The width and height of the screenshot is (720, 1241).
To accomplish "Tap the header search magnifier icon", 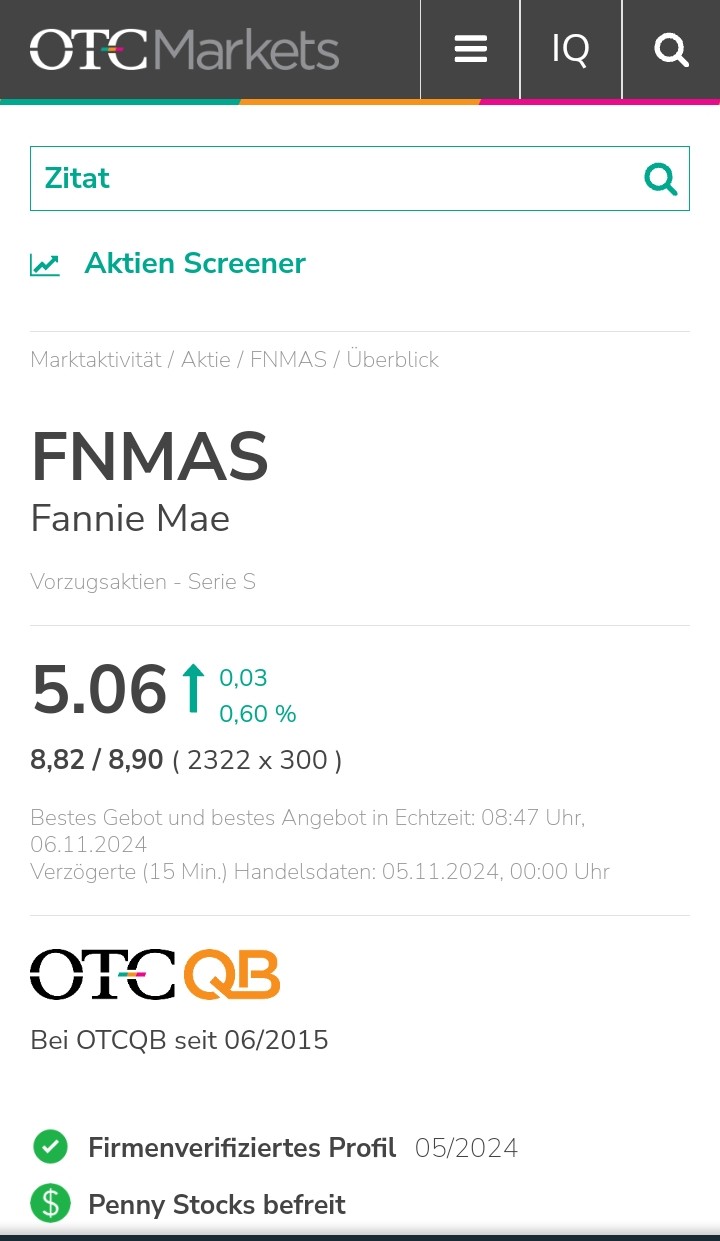I will (x=671, y=49).
